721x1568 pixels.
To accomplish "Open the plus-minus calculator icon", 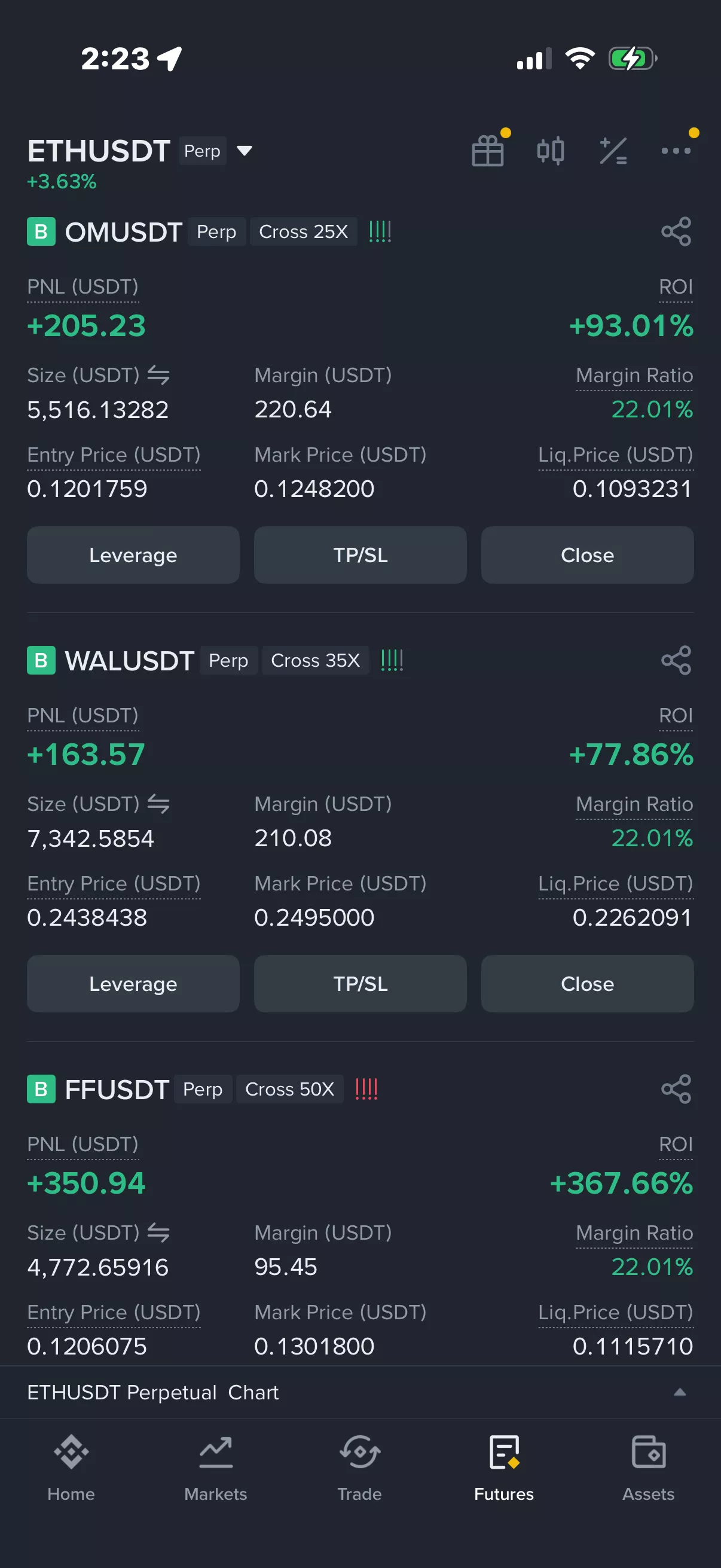I will coord(613,150).
